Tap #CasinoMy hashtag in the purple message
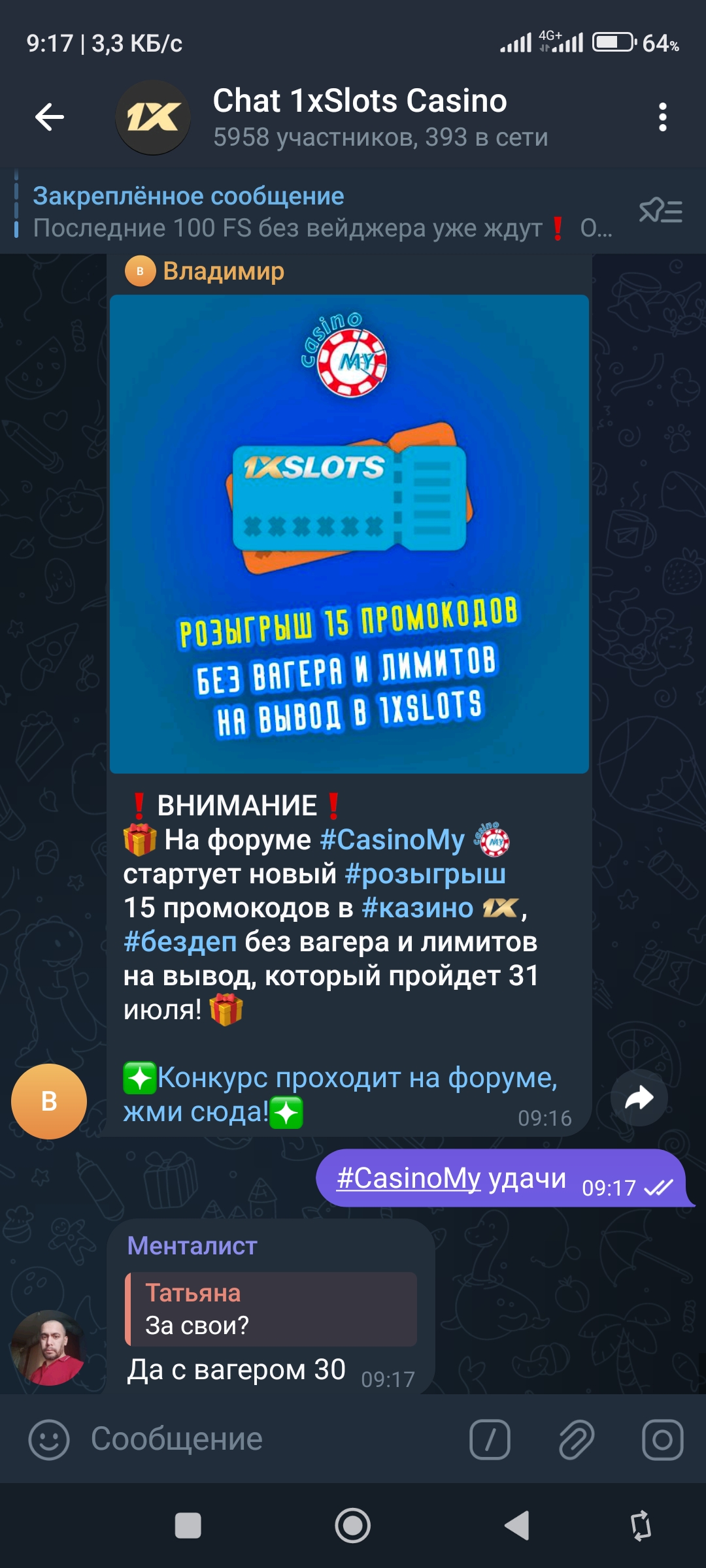Viewport: 706px width, 1568px height. pyautogui.click(x=409, y=1179)
